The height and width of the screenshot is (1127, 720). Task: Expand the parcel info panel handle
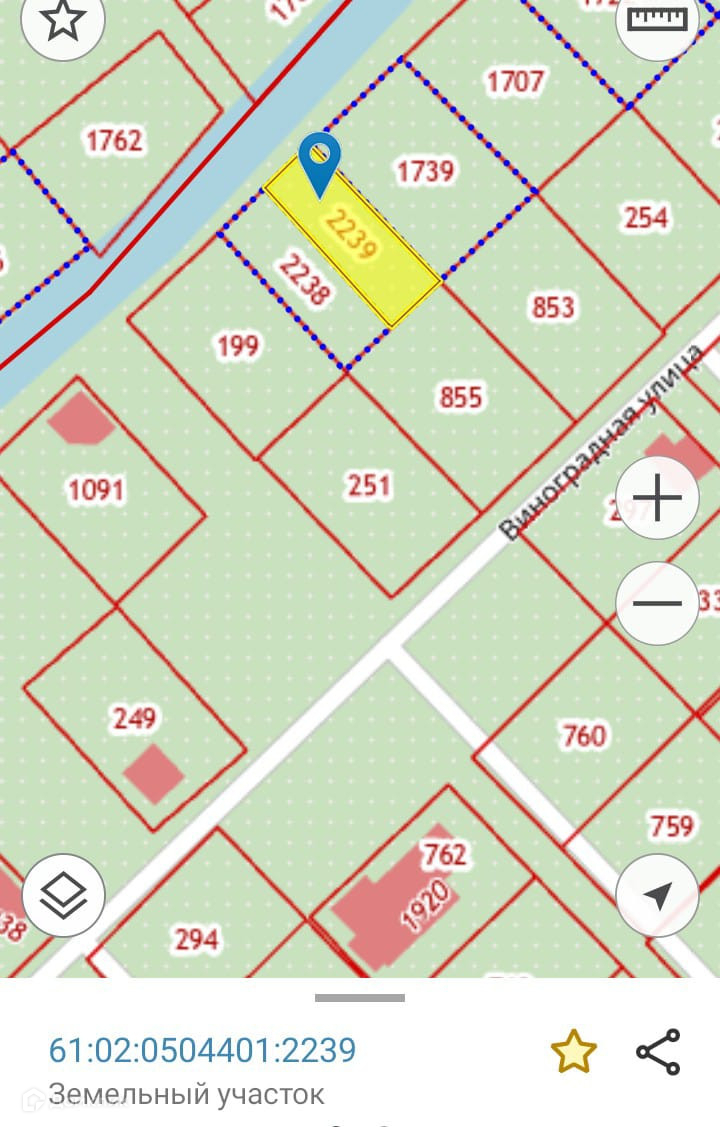(x=360, y=997)
